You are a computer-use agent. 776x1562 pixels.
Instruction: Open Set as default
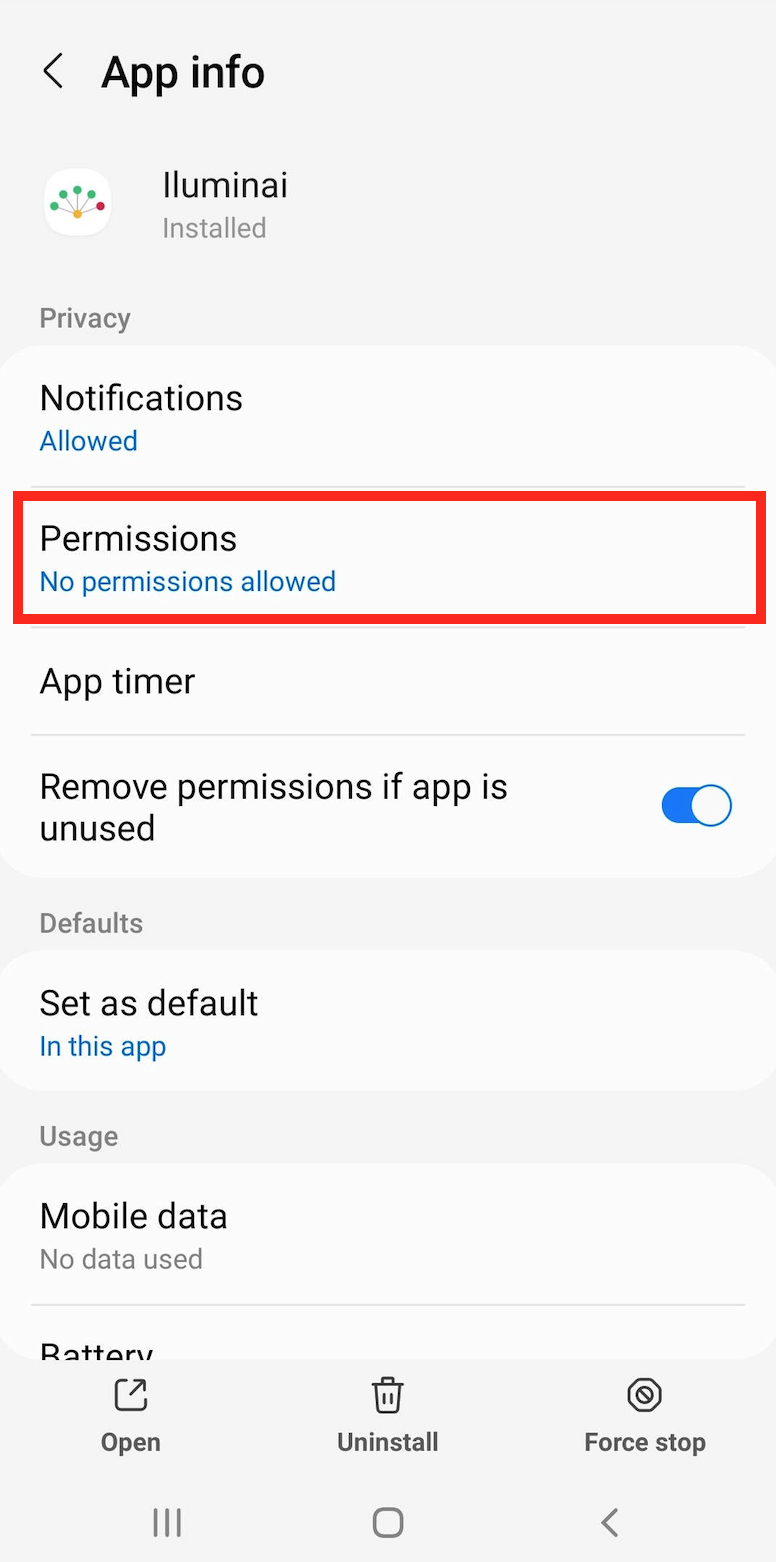point(388,1022)
